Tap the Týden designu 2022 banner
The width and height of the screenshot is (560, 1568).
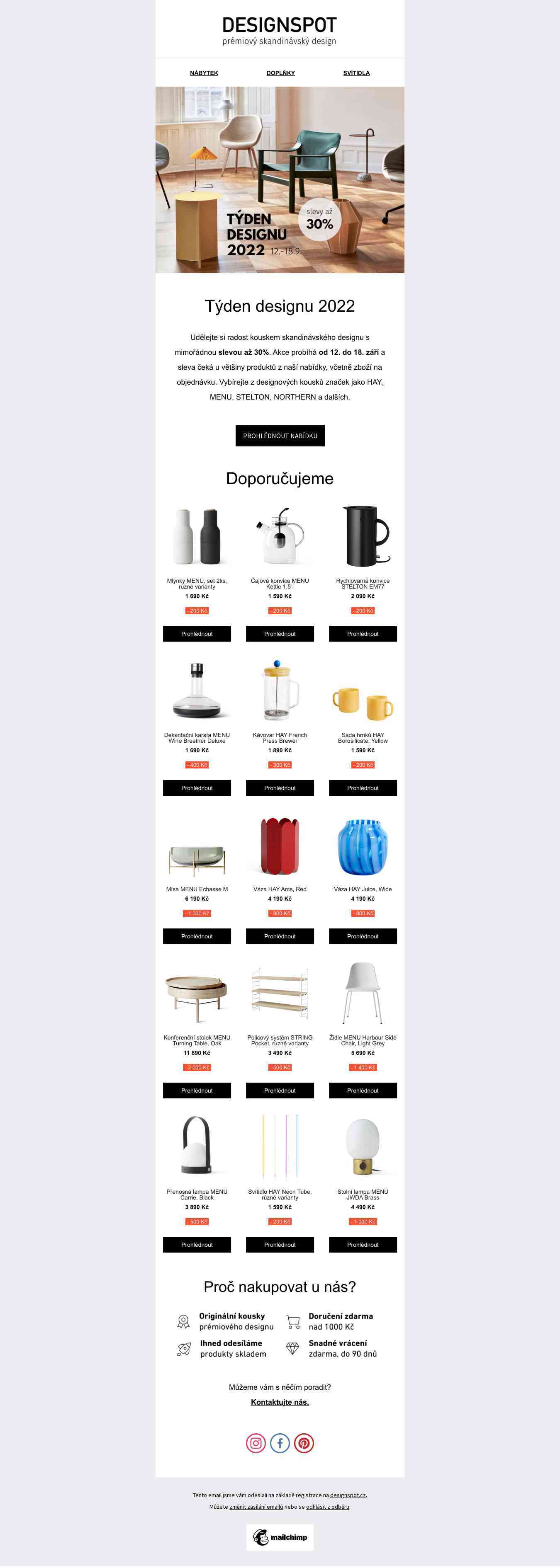pos(280,179)
